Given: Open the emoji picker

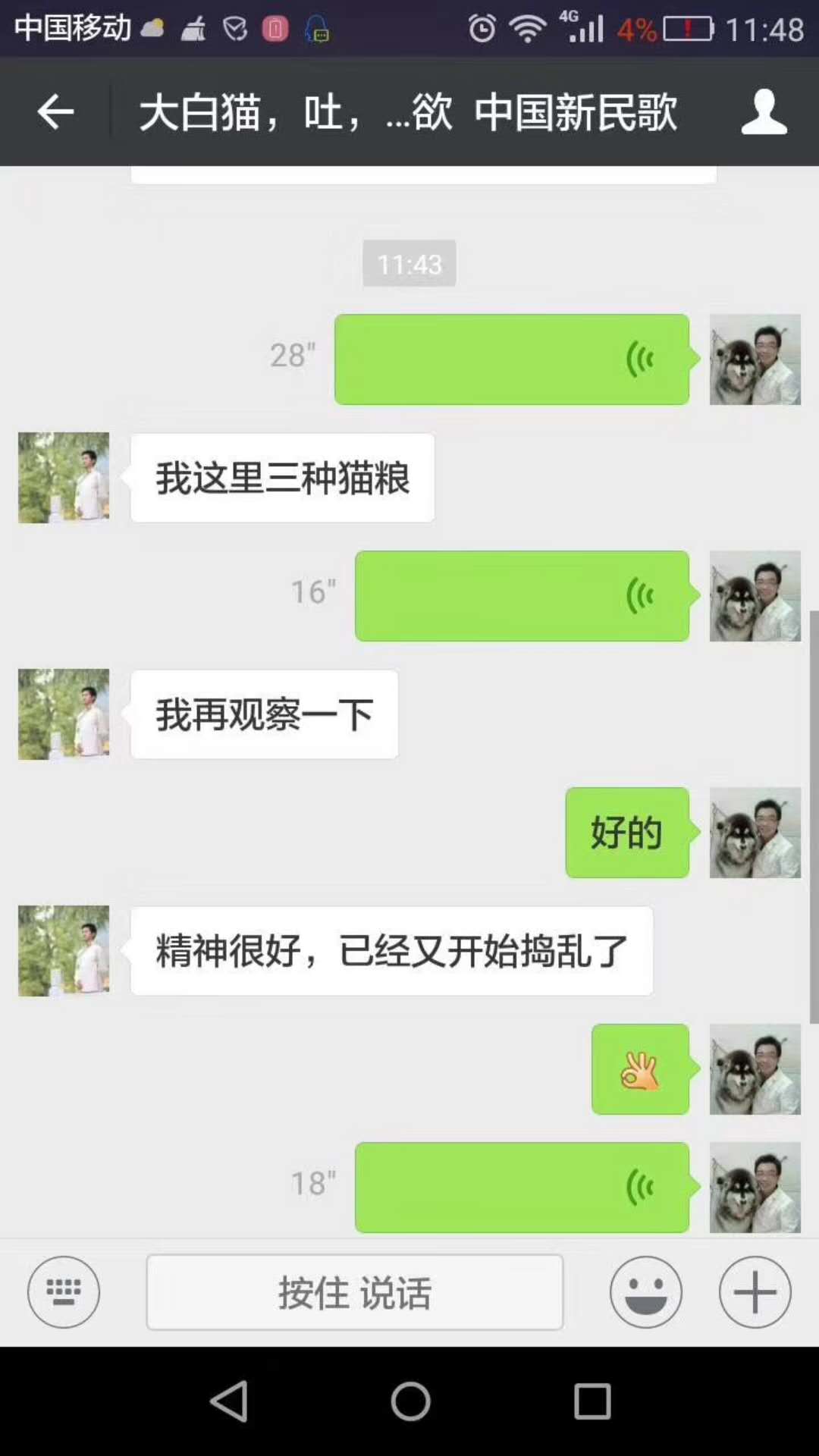Looking at the screenshot, I should tap(646, 1291).
